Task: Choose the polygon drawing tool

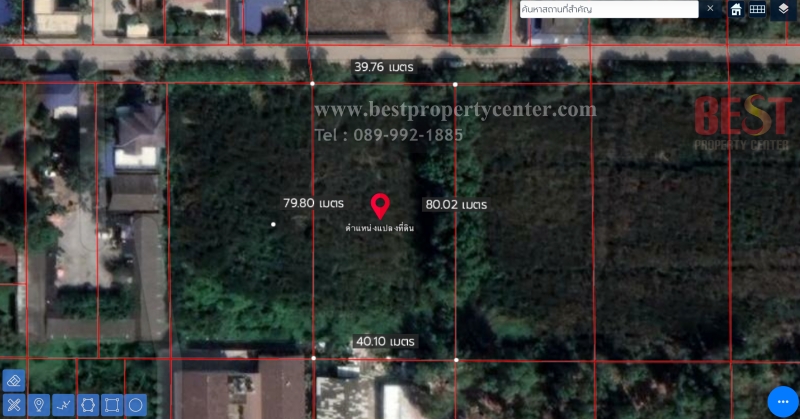Action: [87, 405]
